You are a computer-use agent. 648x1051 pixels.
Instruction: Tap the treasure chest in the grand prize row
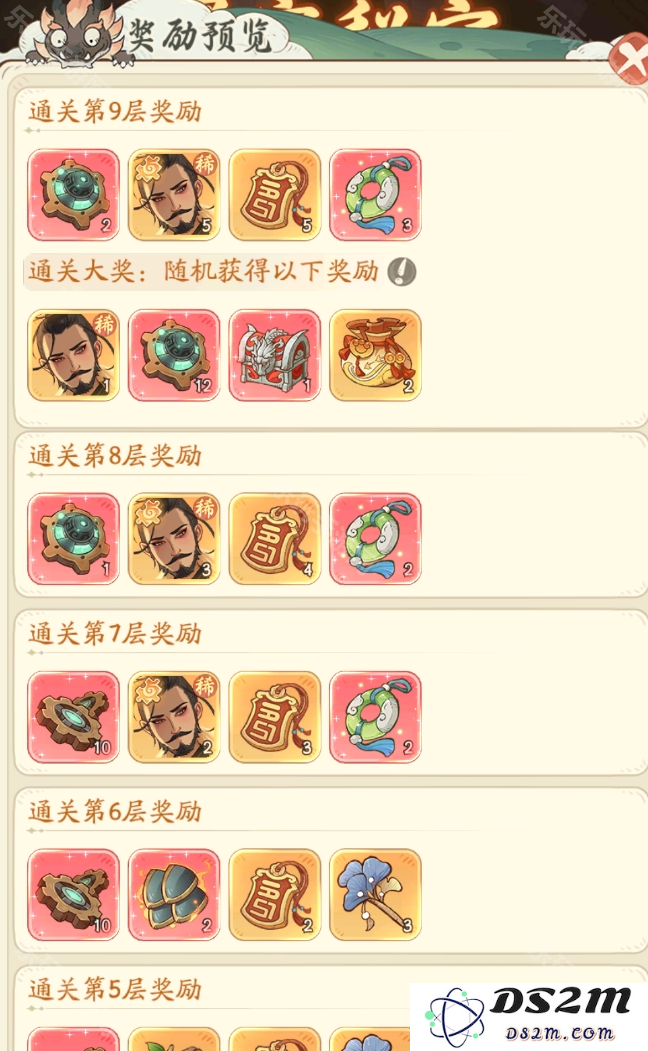click(275, 355)
